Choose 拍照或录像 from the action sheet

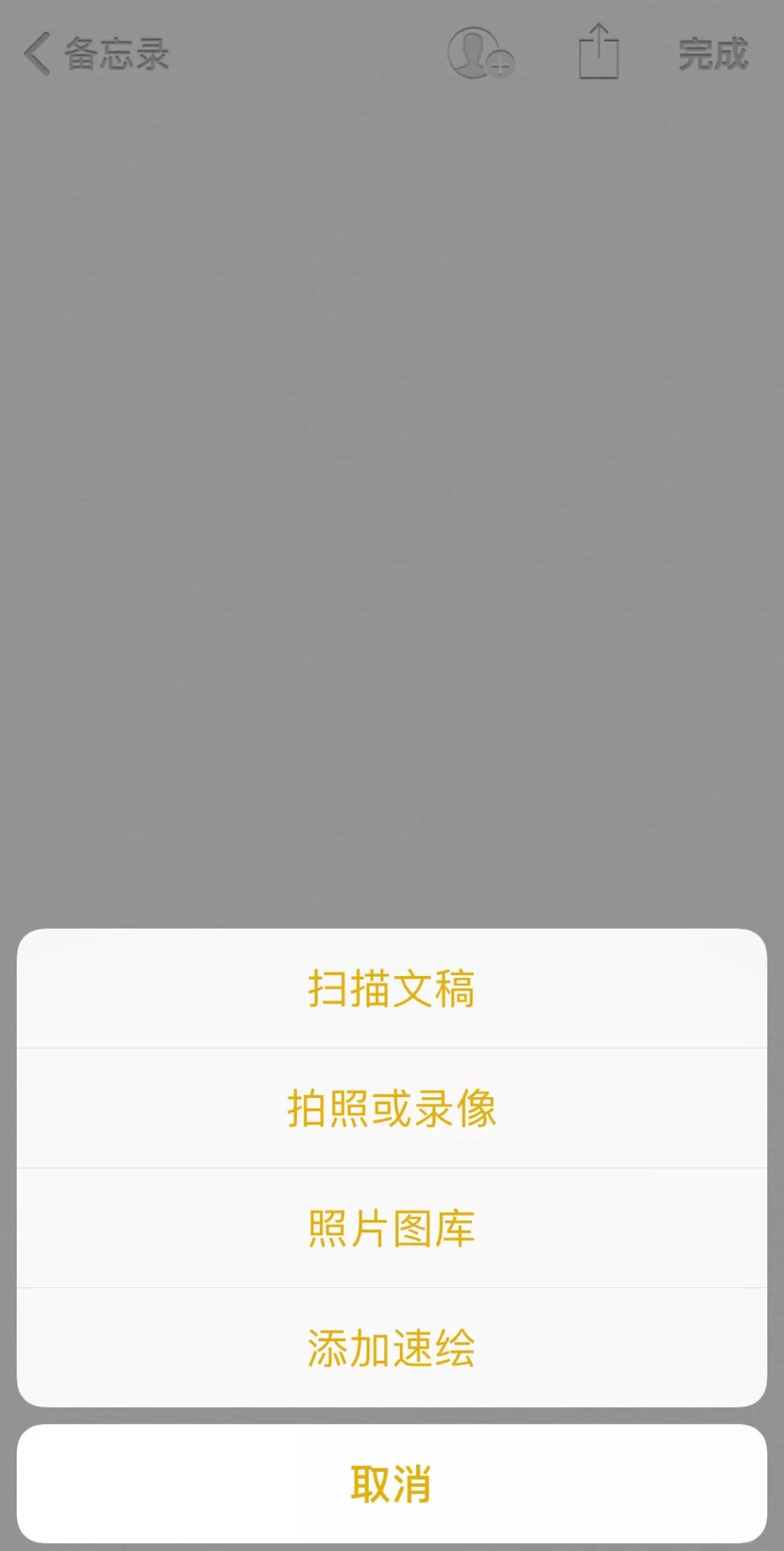[x=392, y=1107]
